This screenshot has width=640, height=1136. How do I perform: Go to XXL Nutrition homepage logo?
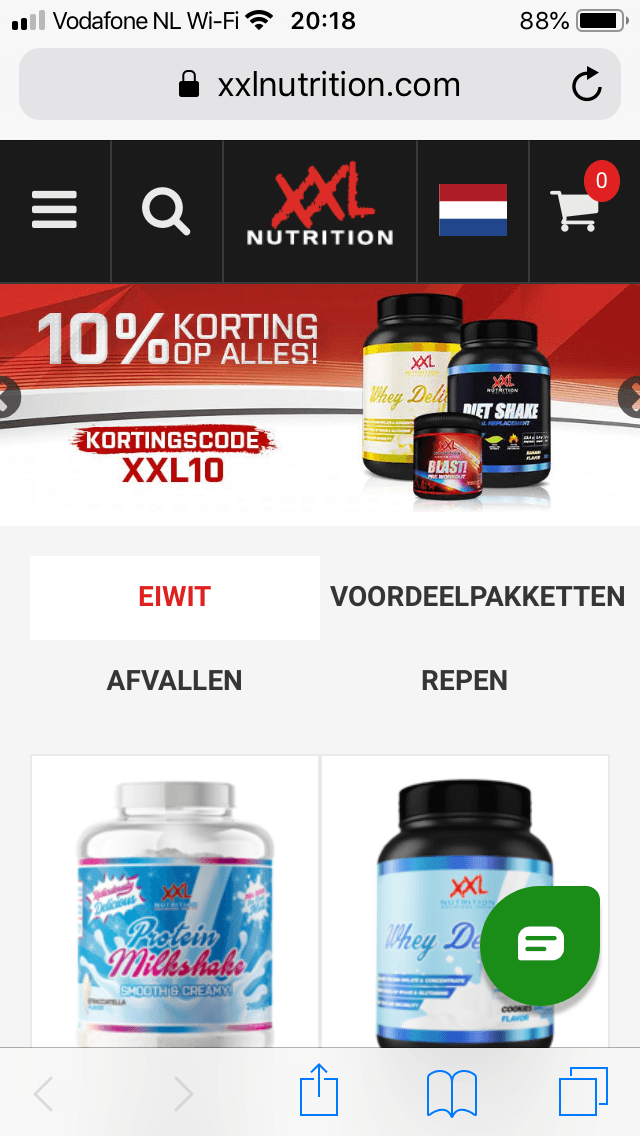(x=320, y=211)
